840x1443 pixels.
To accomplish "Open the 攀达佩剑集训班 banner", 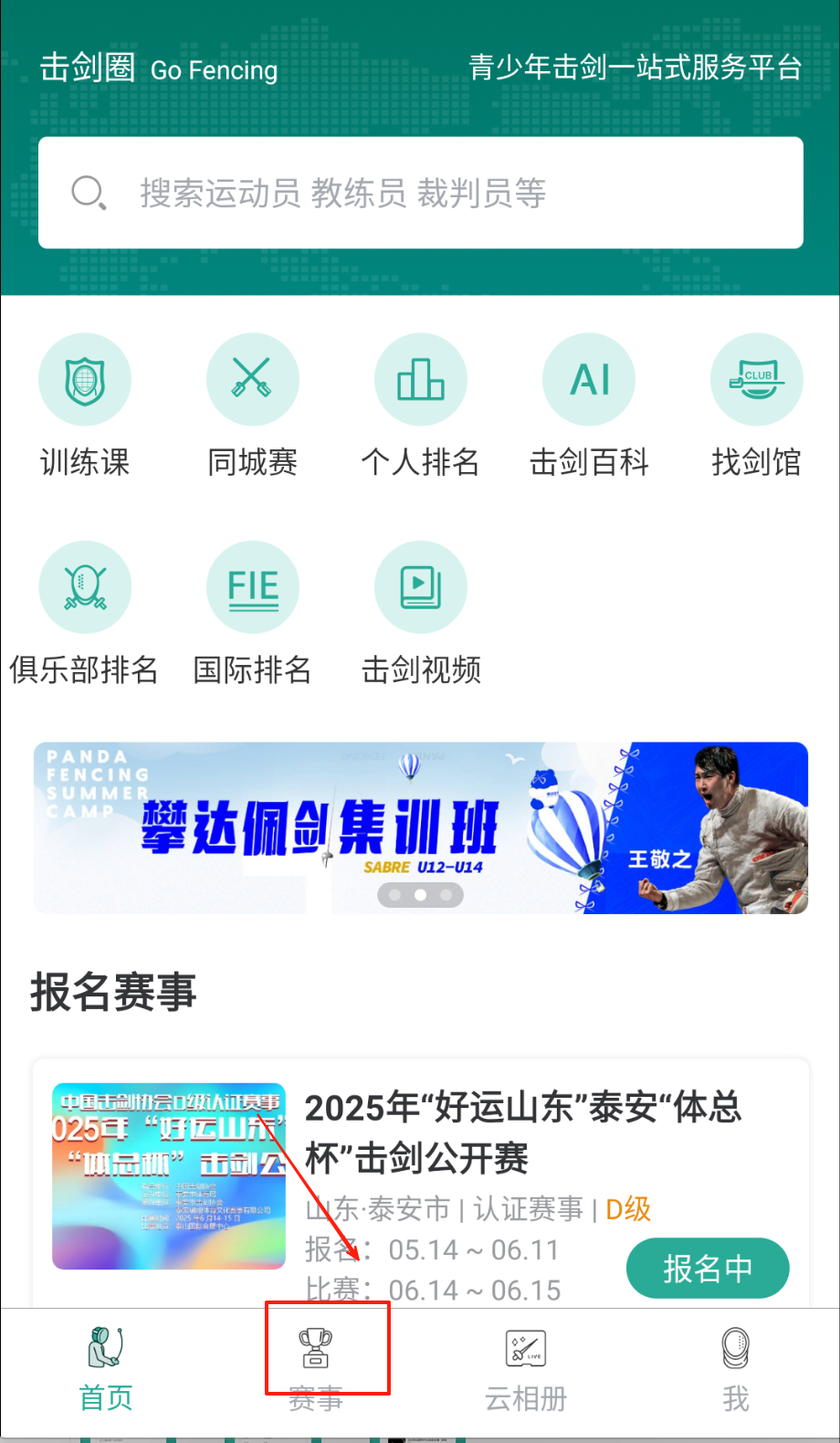I will click(x=420, y=827).
